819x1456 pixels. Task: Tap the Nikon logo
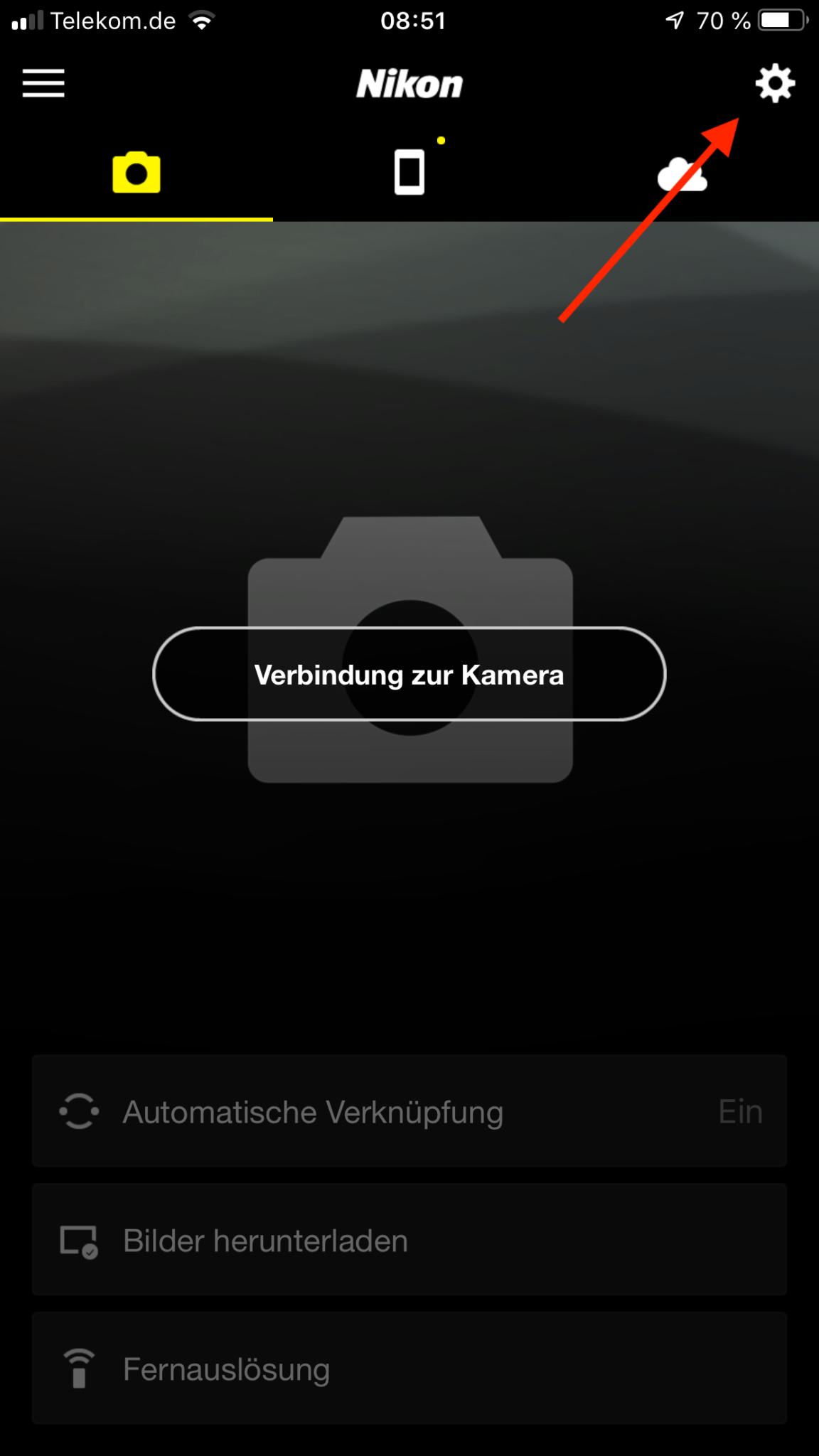(409, 83)
